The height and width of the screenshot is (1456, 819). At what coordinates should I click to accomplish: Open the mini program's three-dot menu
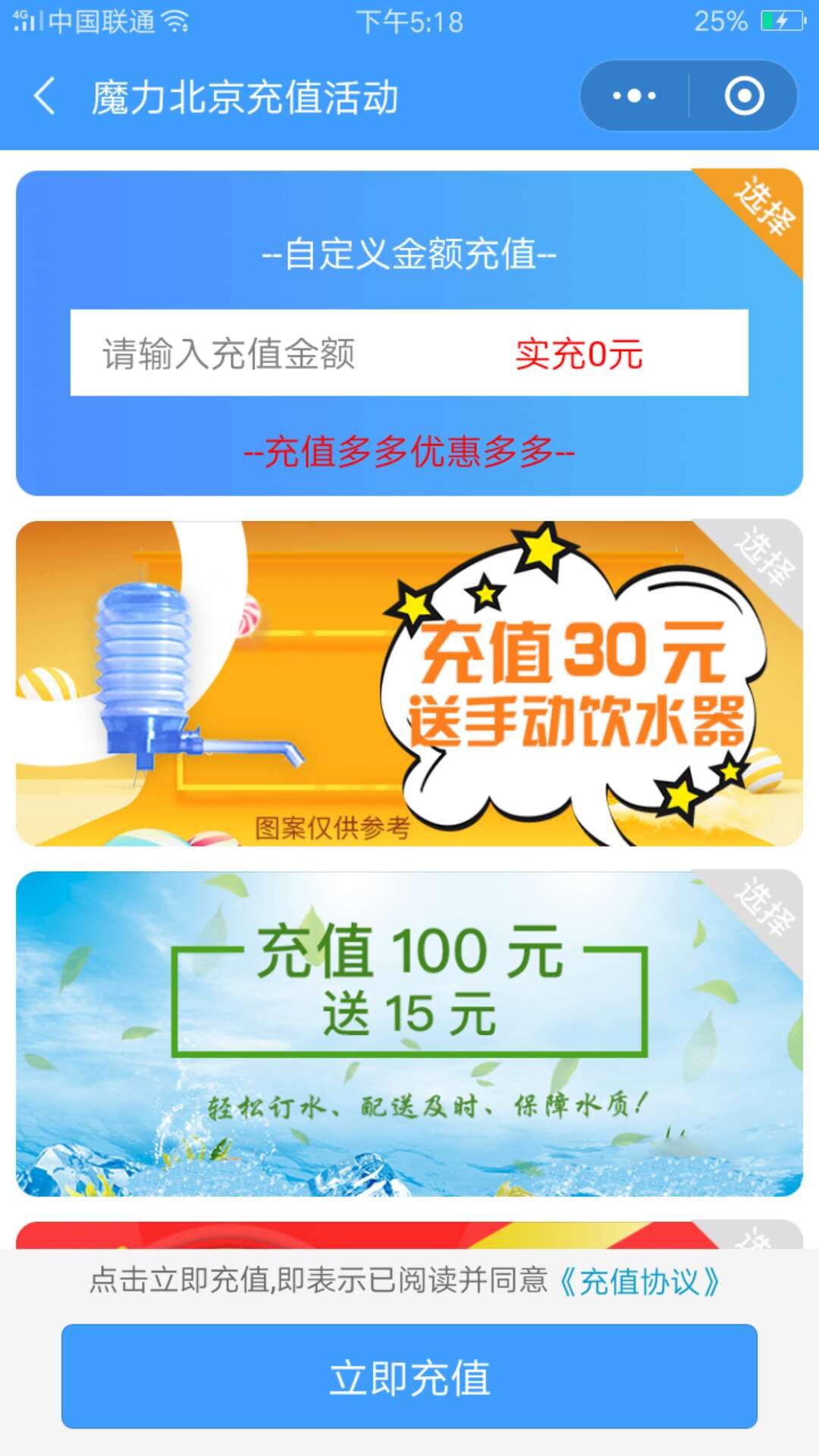click(x=634, y=96)
